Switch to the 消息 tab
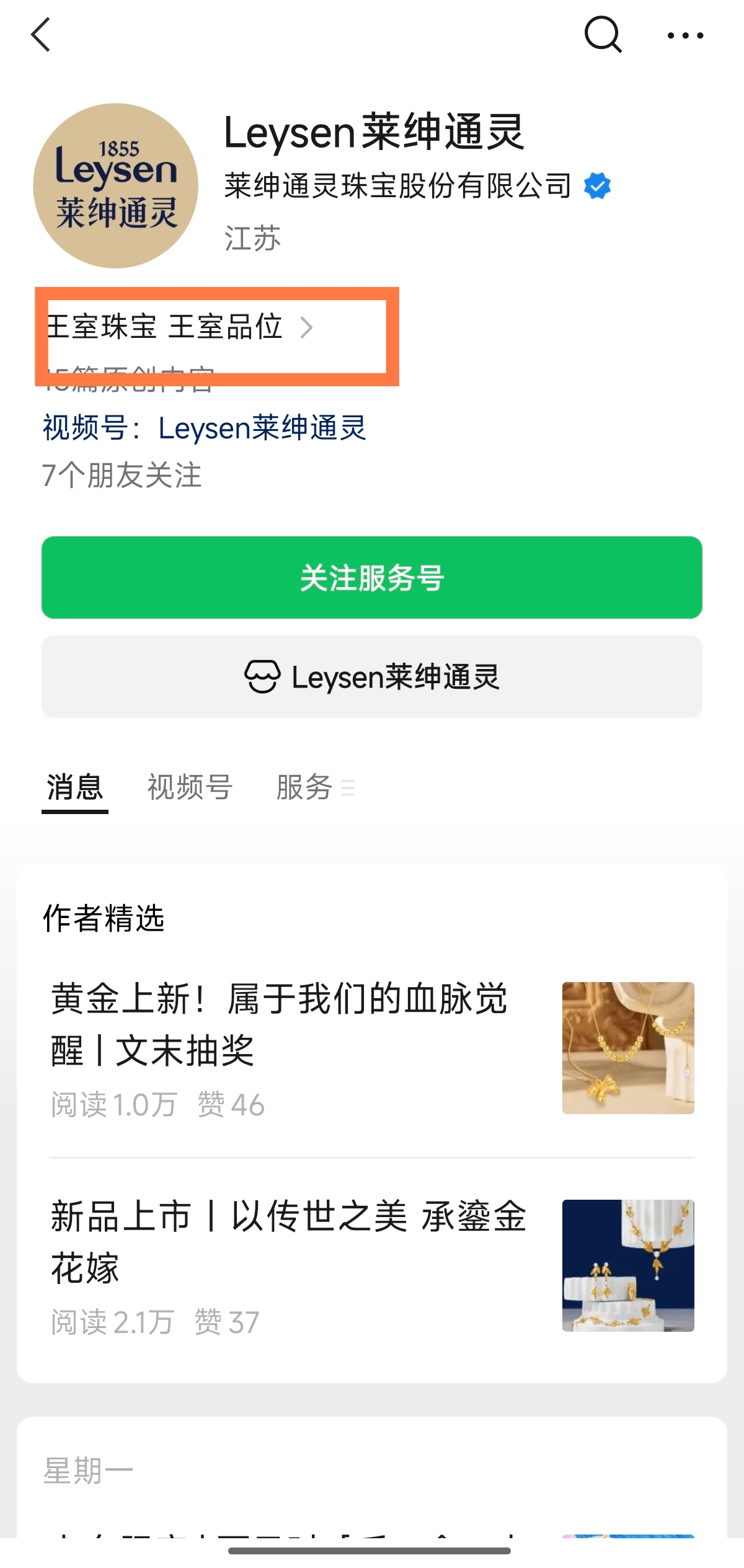The image size is (744, 1568). click(75, 787)
